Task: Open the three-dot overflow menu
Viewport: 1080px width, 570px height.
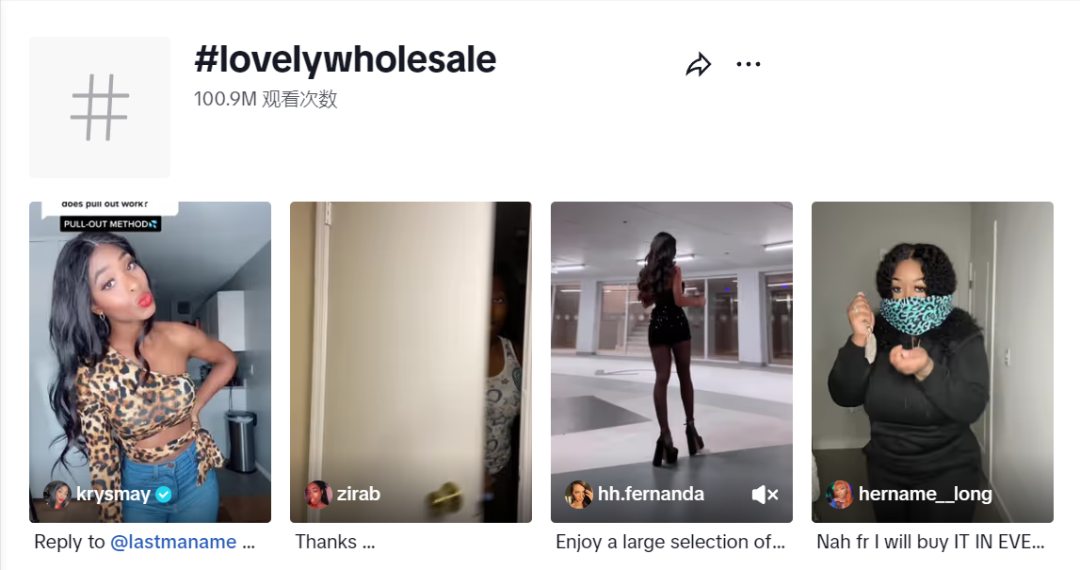Action: (x=748, y=65)
